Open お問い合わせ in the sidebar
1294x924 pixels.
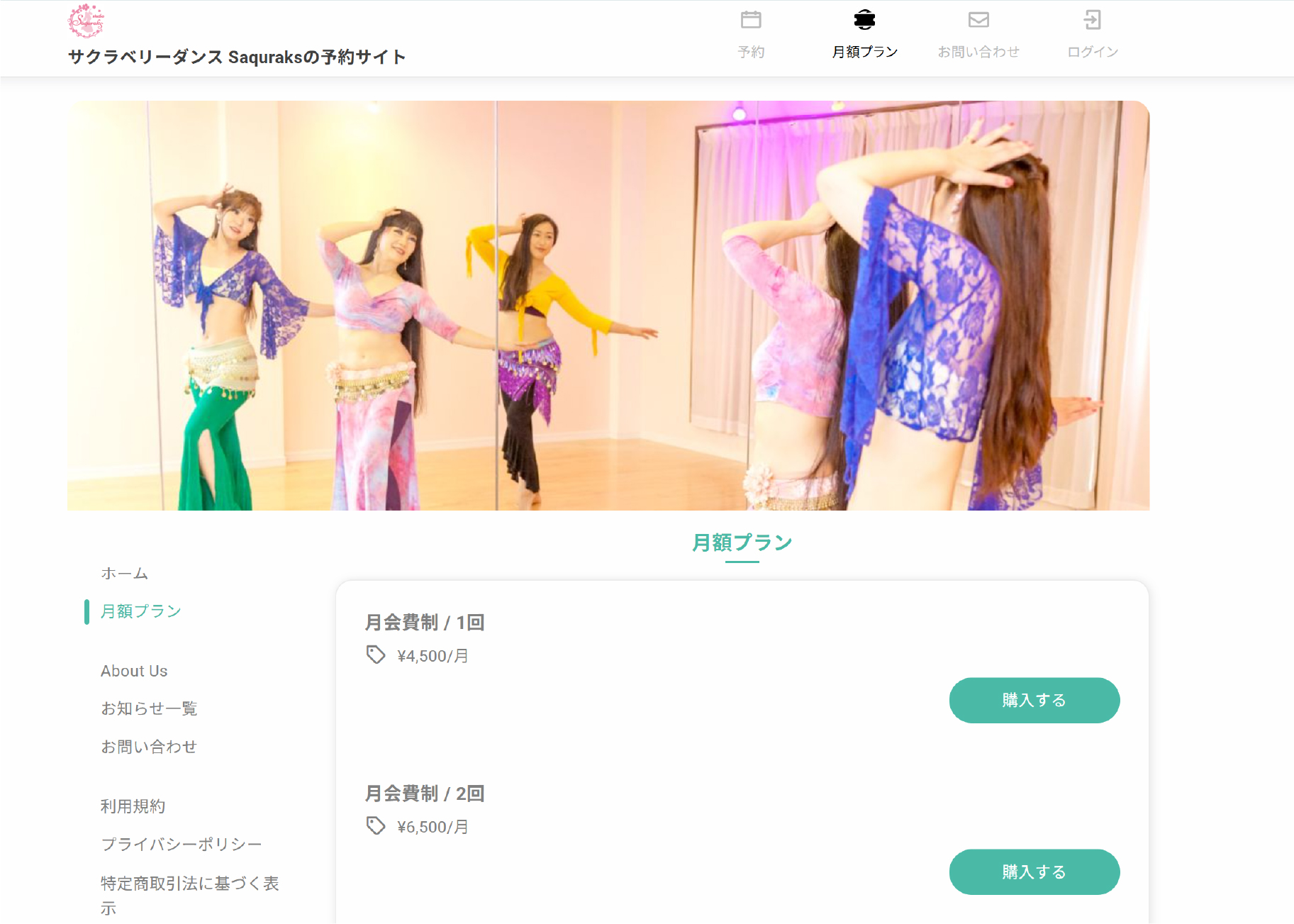click(149, 747)
